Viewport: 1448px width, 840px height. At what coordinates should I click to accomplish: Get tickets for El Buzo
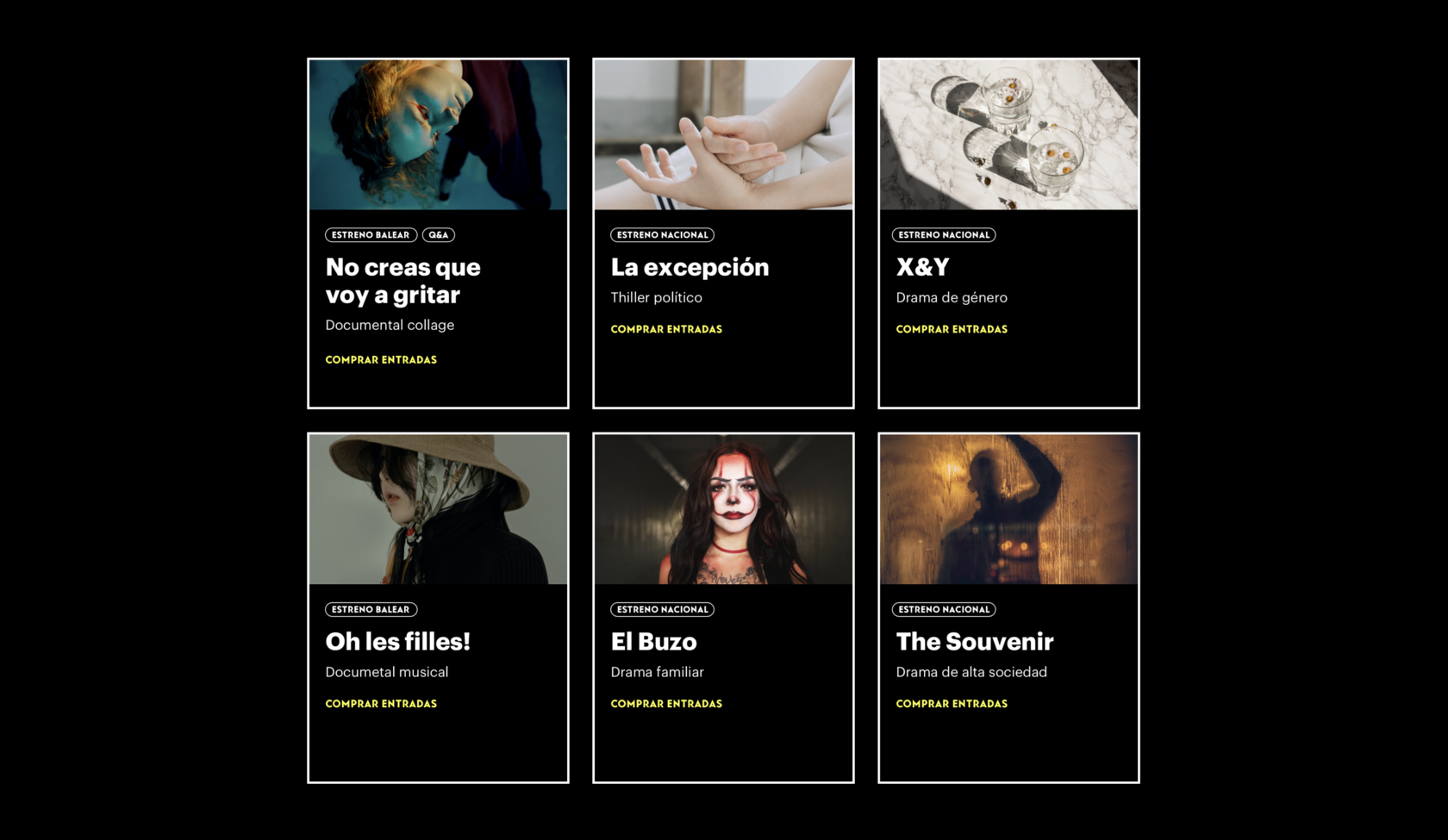click(x=666, y=704)
